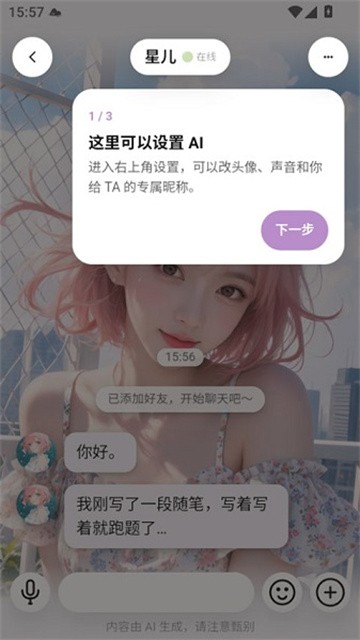Open the message about 随笔
The image size is (360, 640).
(176, 516)
